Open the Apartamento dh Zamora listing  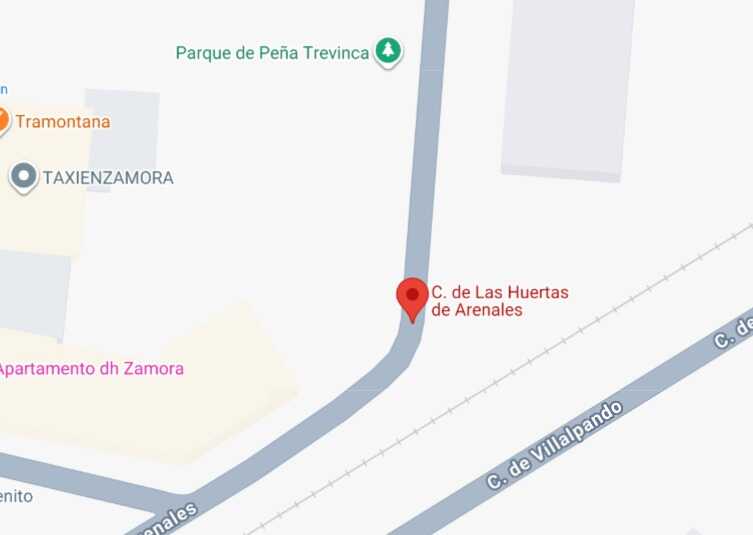pos(92,368)
